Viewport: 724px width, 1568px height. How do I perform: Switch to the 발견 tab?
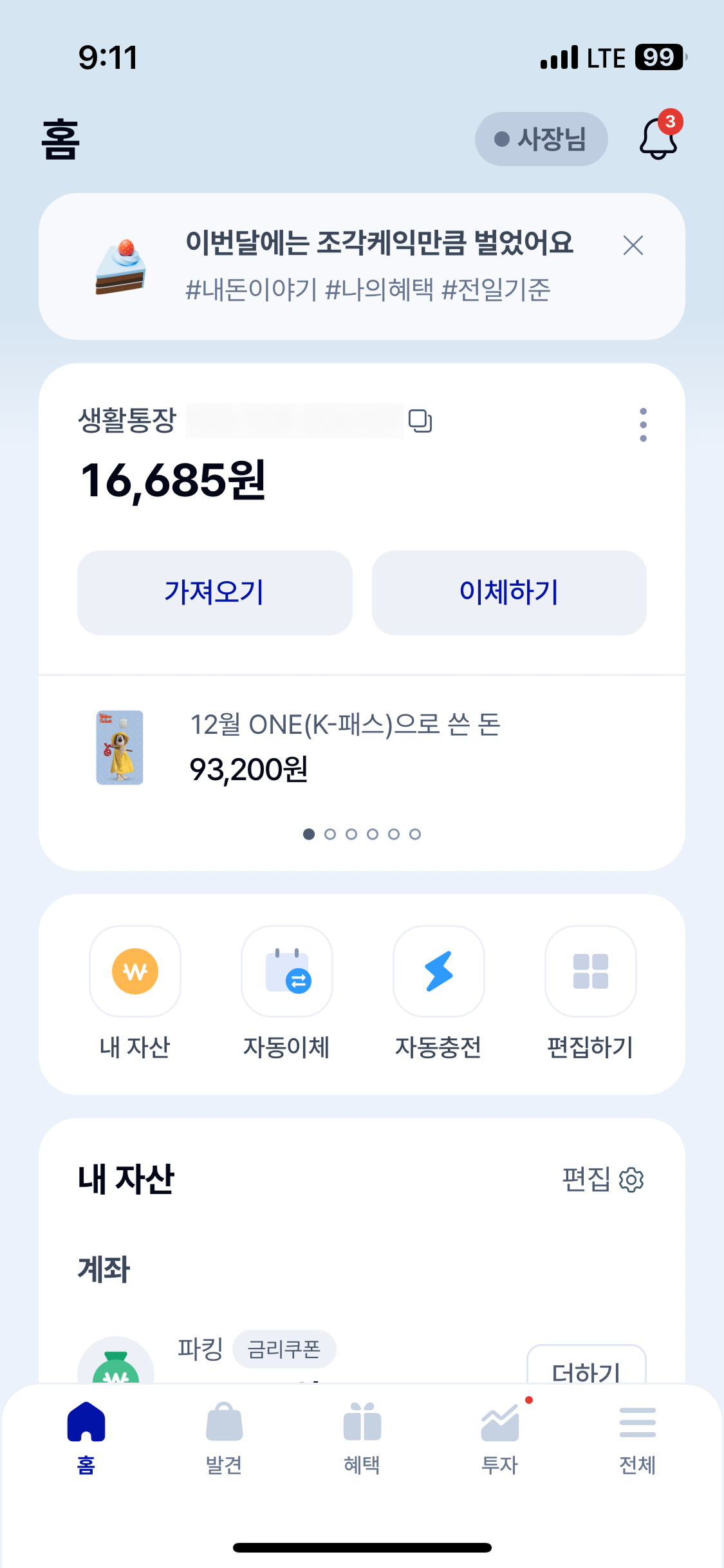(x=224, y=1438)
